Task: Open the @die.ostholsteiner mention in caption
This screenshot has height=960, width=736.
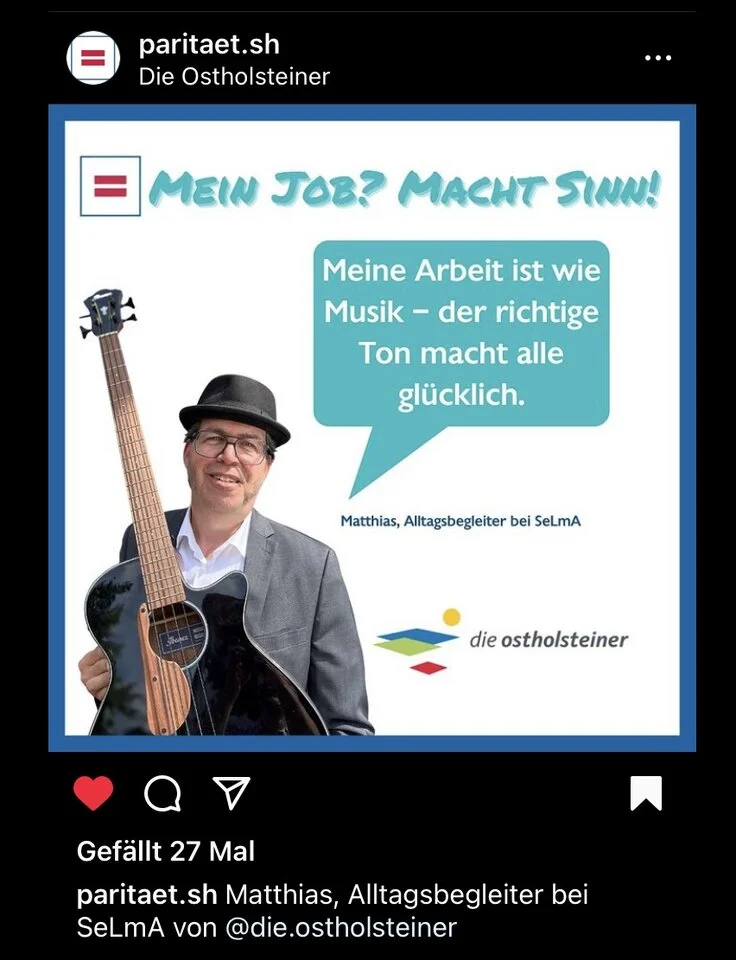Action: (x=340, y=927)
